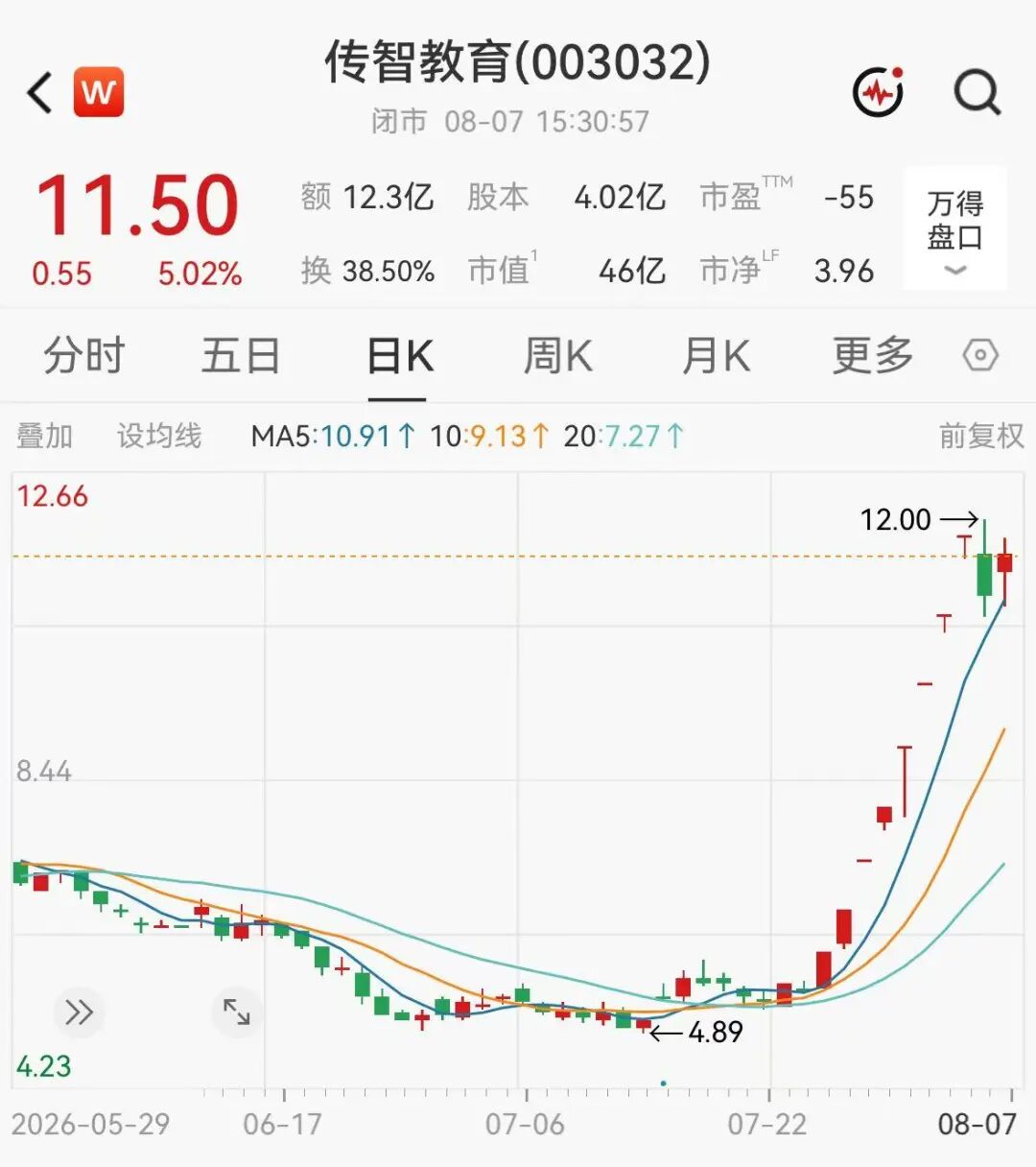Screen dimensions: 1036x1167
Task: Go back with the arrow
Action: [39, 93]
